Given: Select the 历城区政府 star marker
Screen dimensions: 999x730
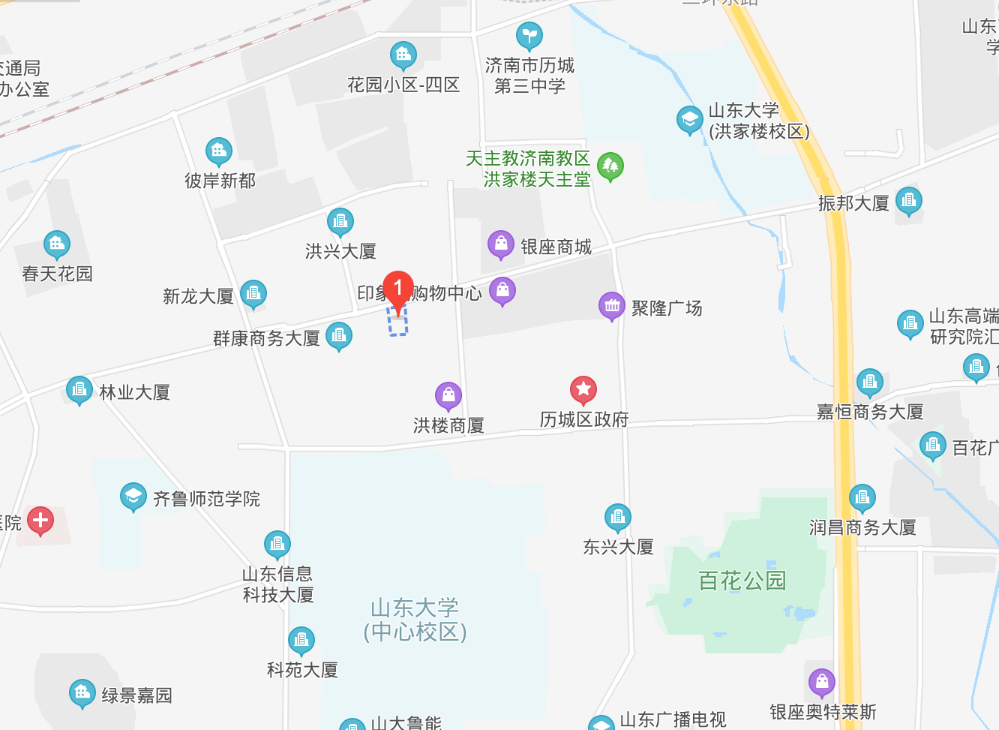Looking at the screenshot, I should (583, 390).
